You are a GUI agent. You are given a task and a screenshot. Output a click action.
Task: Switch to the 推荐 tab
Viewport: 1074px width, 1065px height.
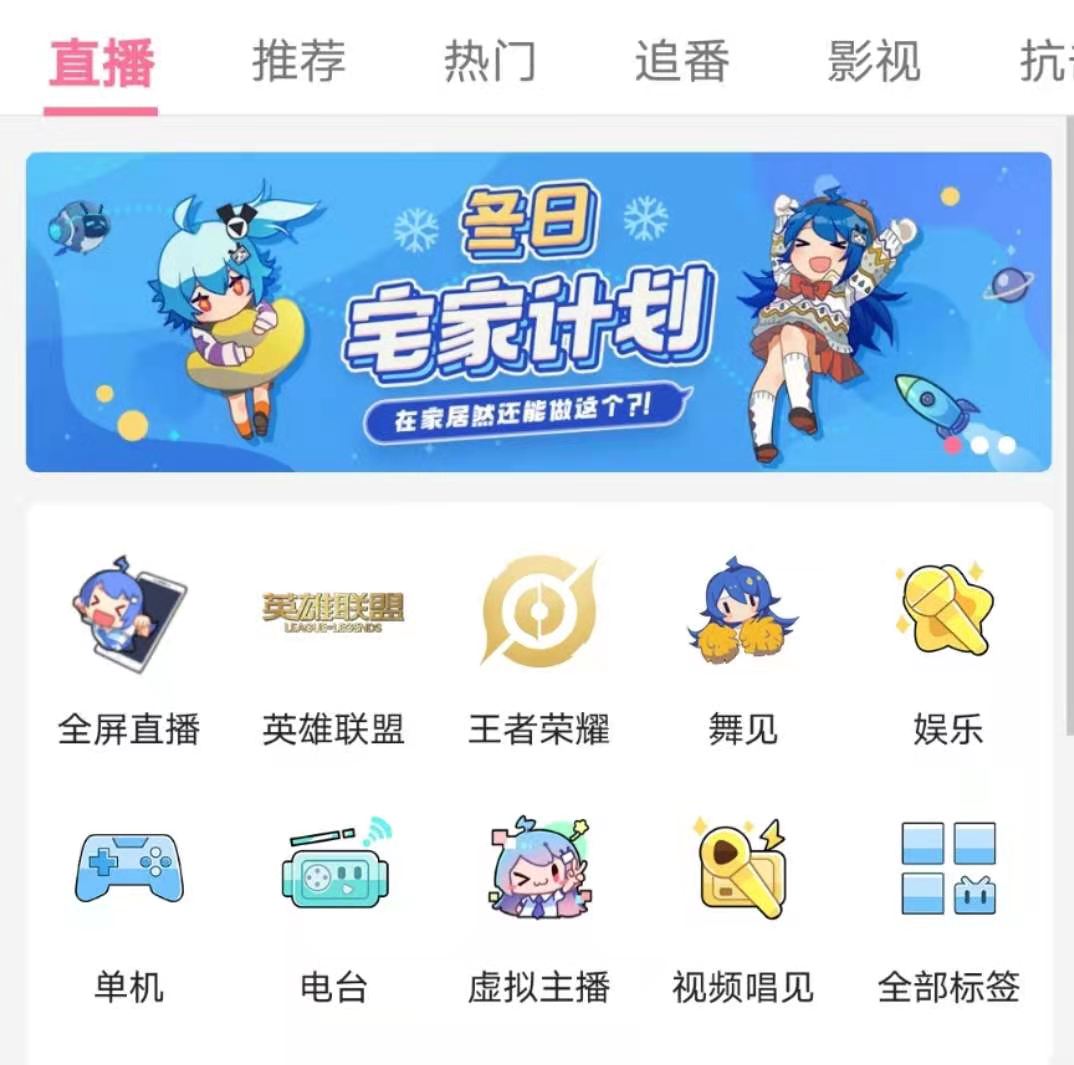[x=298, y=62]
